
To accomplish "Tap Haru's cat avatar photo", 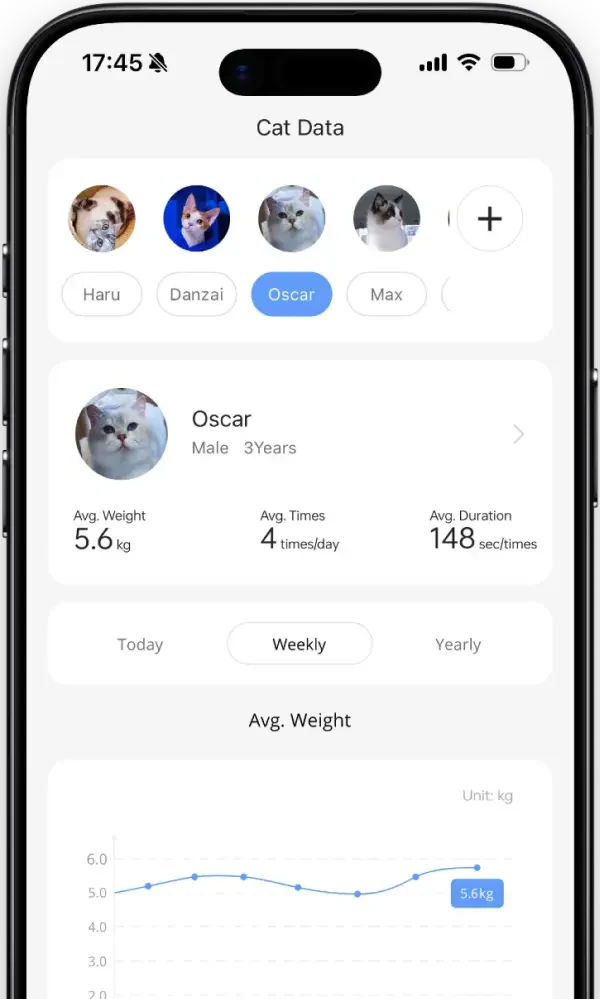I will [101, 218].
